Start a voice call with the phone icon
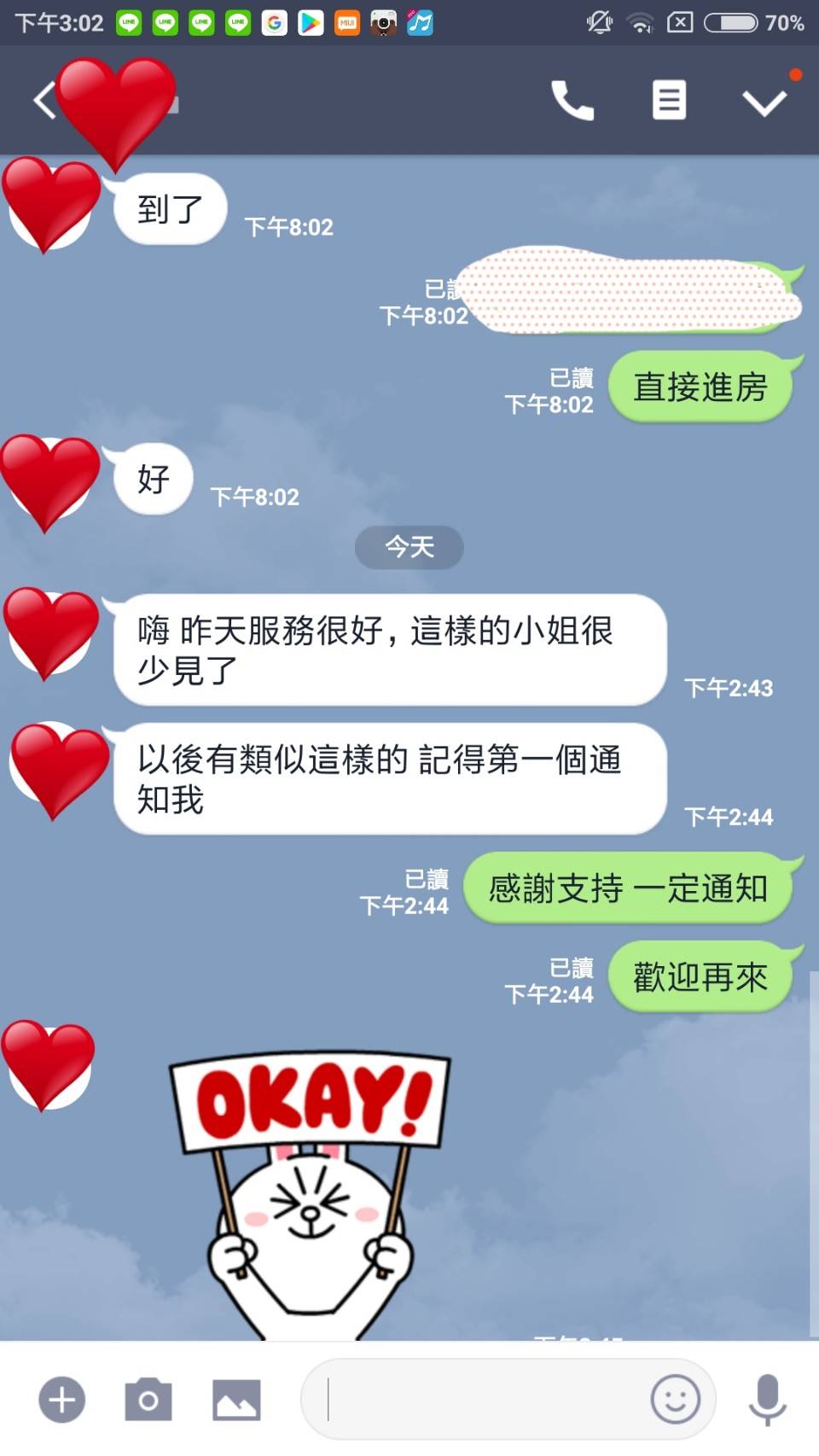 coord(573,98)
